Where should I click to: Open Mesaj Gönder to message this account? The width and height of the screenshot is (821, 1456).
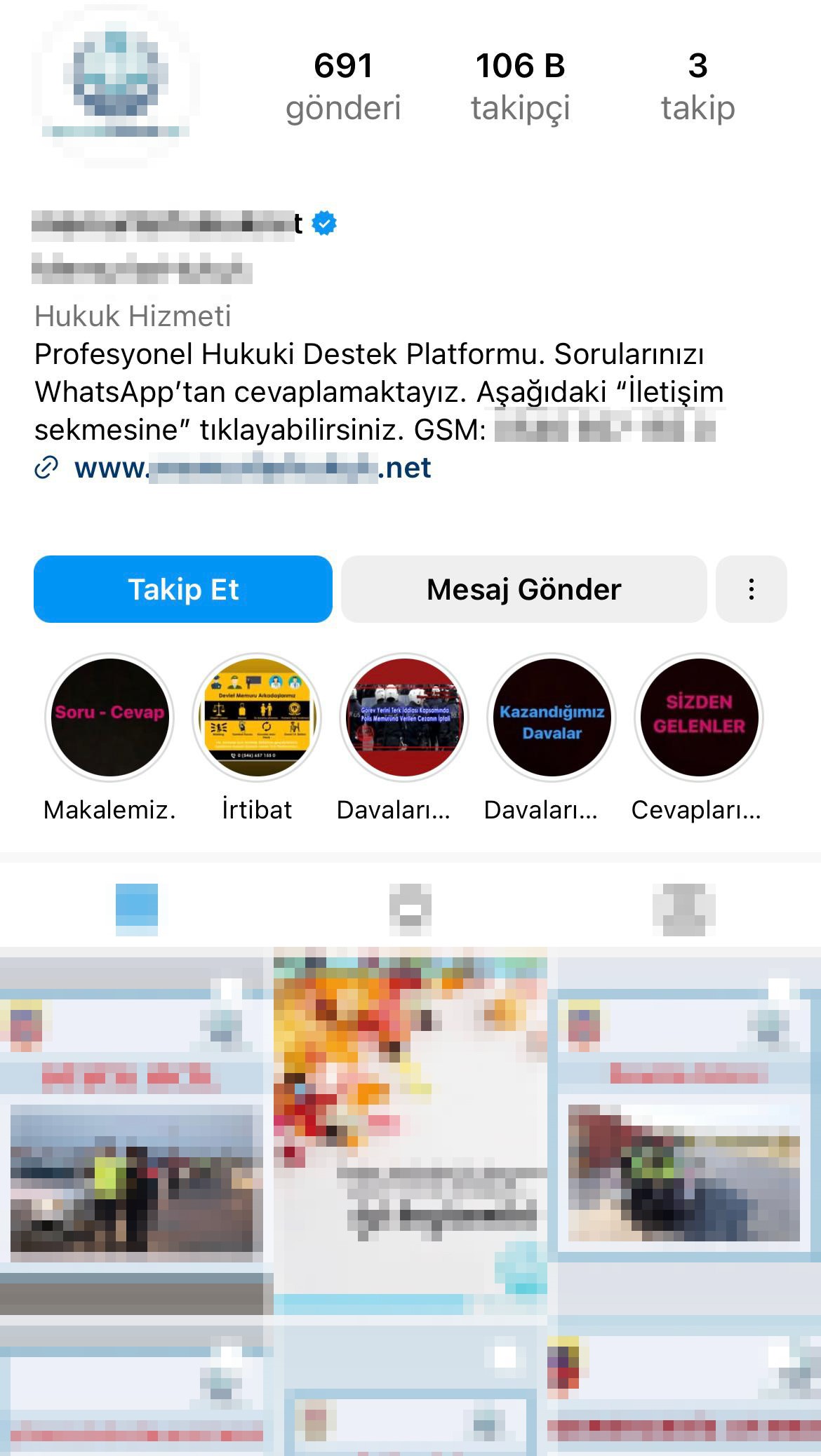point(523,589)
